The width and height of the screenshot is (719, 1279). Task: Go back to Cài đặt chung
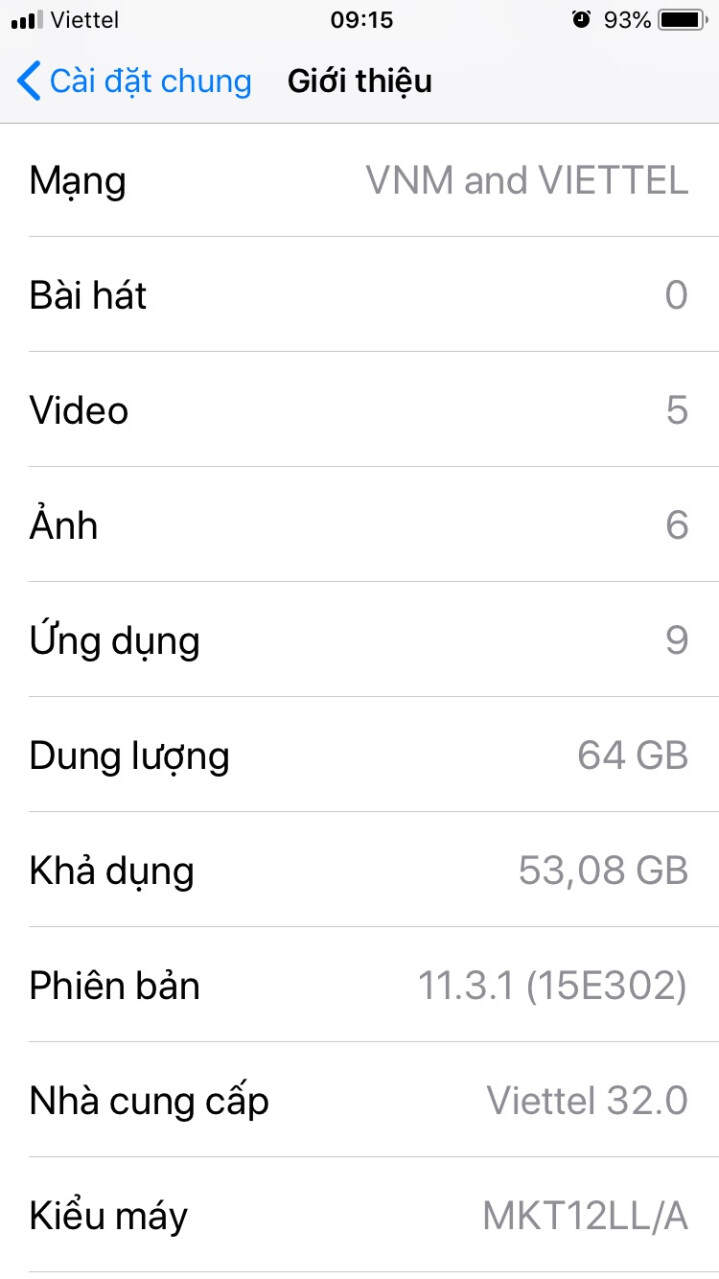tap(134, 81)
